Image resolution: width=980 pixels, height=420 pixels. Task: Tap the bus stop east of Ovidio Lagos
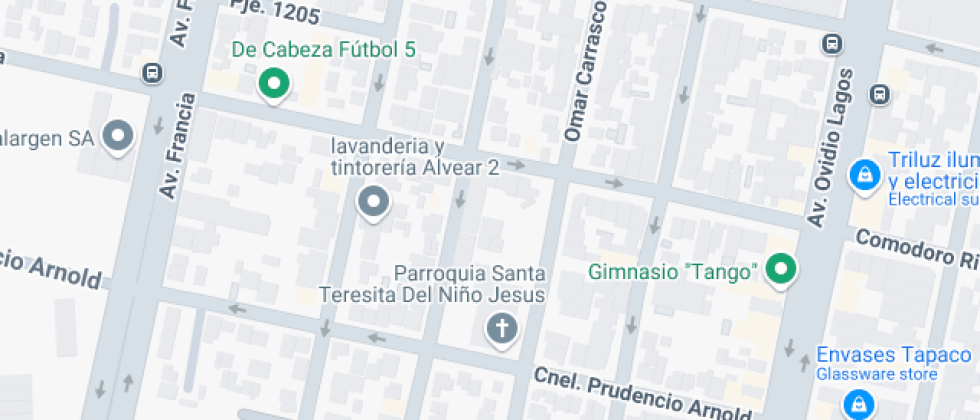pos(879,94)
